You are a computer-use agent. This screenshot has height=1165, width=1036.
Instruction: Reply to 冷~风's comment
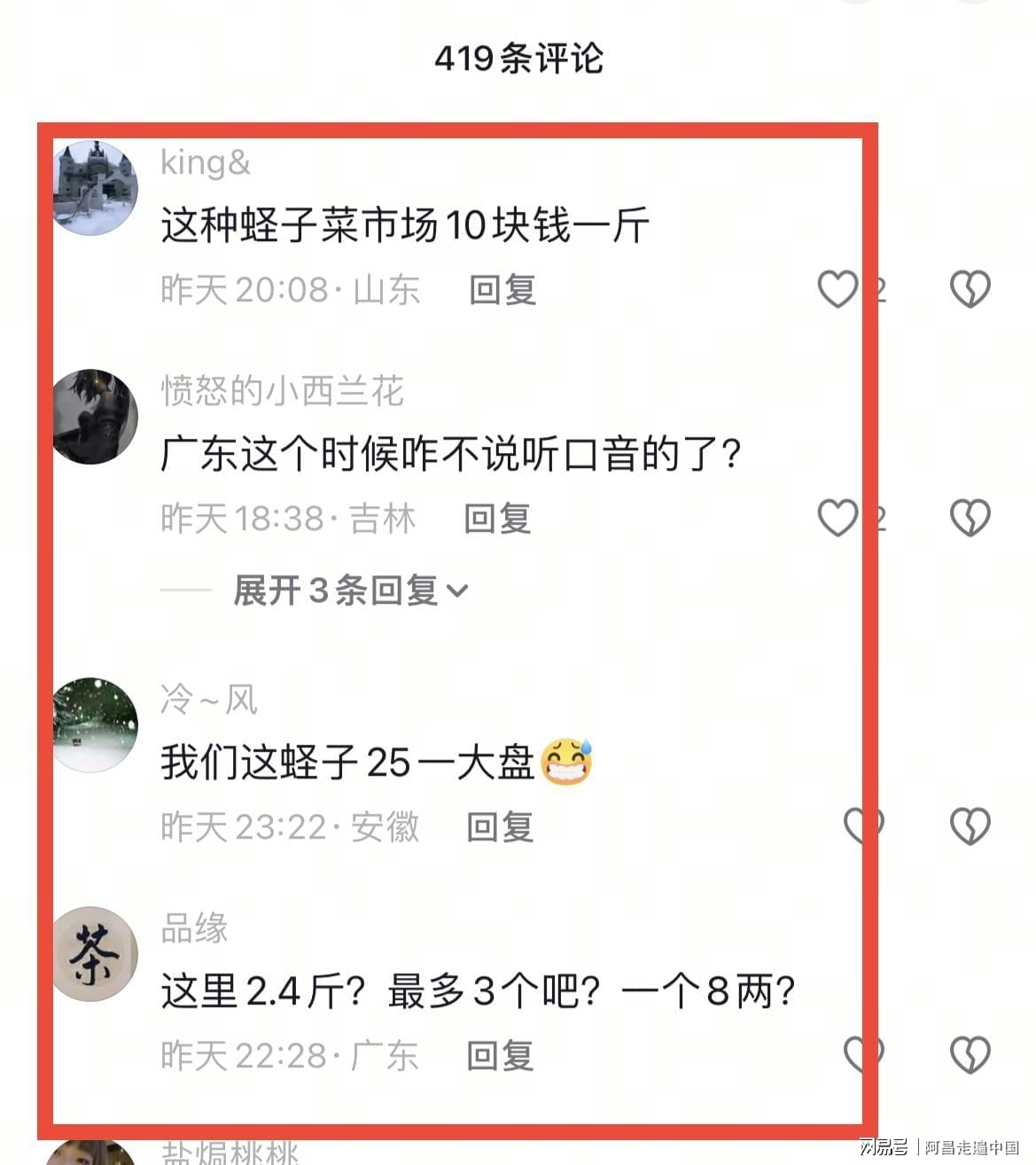coord(500,827)
